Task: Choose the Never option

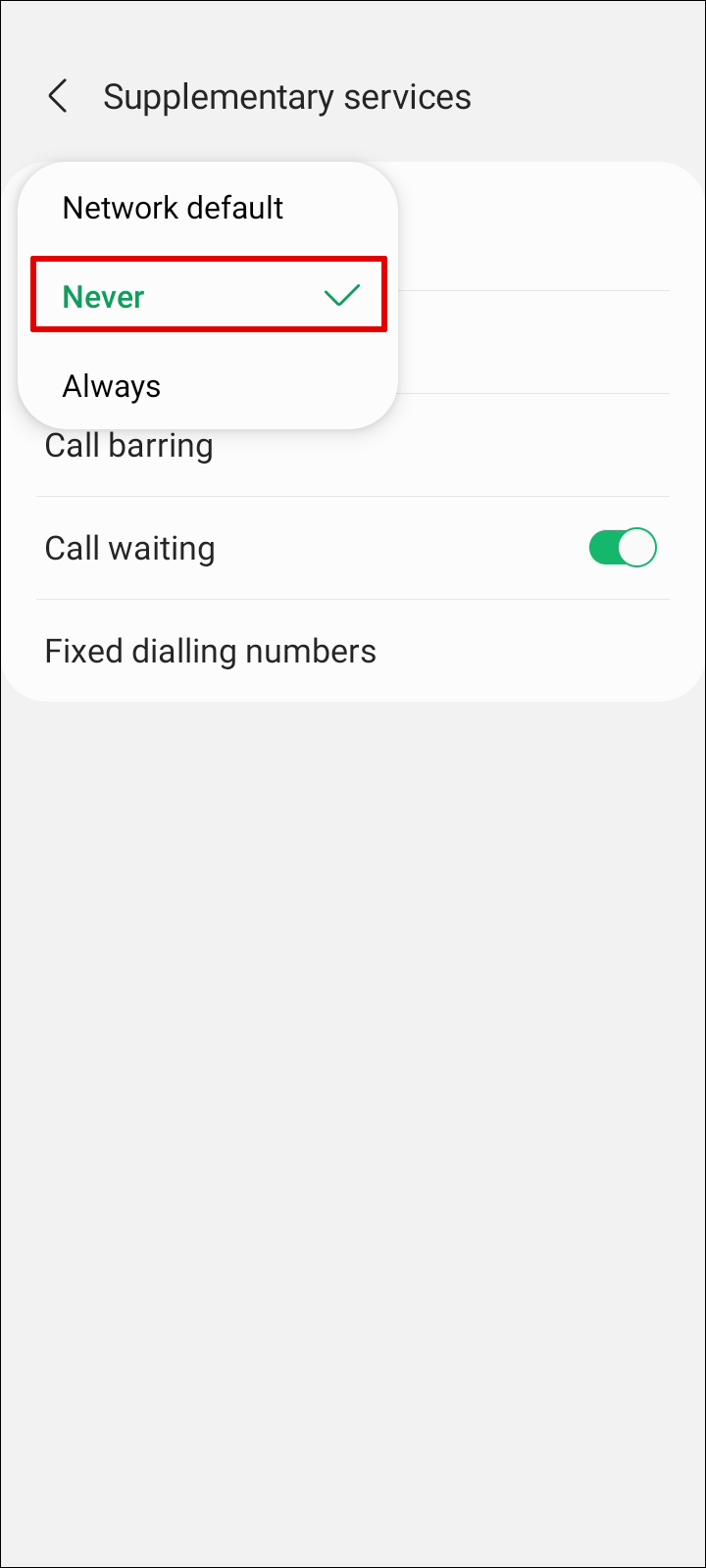Action: [208, 296]
